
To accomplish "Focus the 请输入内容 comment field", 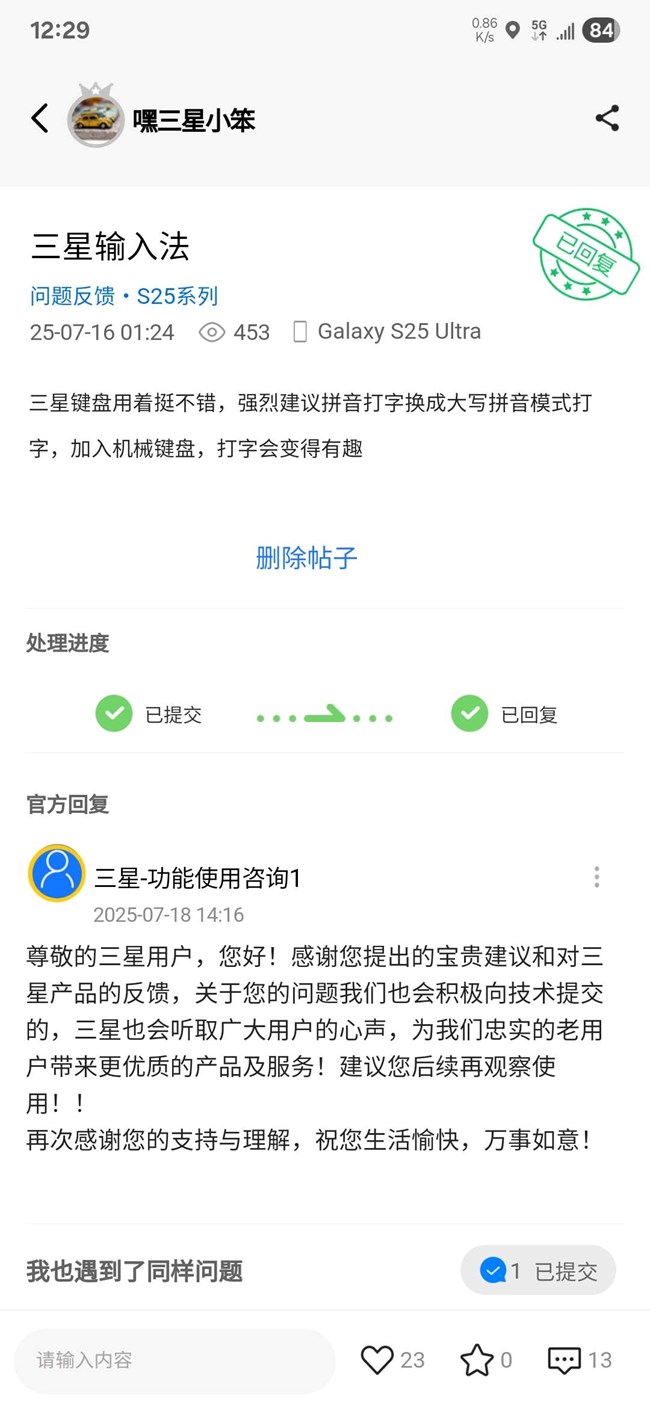I will click(x=175, y=1360).
